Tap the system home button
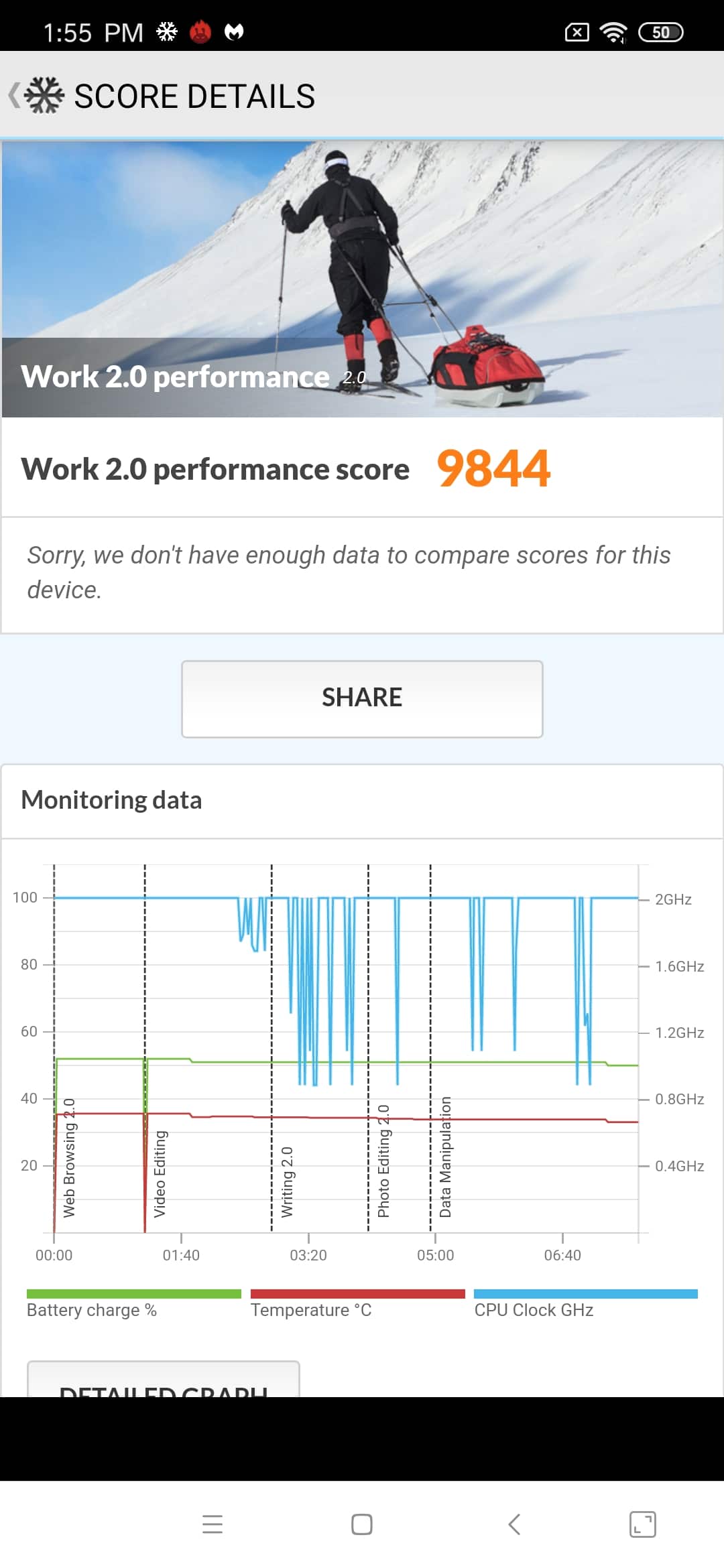The height and width of the screenshot is (1568, 724). 362,1524
